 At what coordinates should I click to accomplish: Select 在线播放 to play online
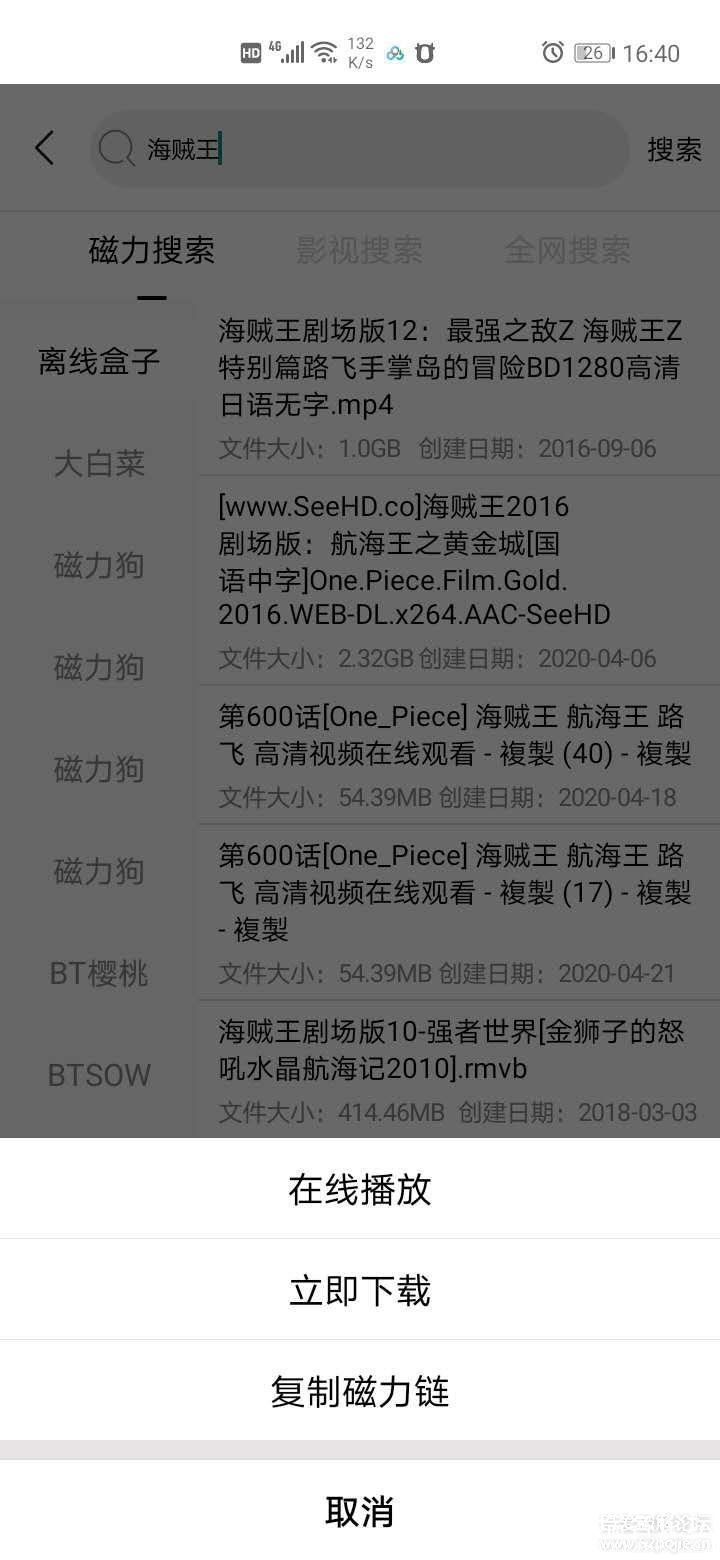[x=360, y=1189]
